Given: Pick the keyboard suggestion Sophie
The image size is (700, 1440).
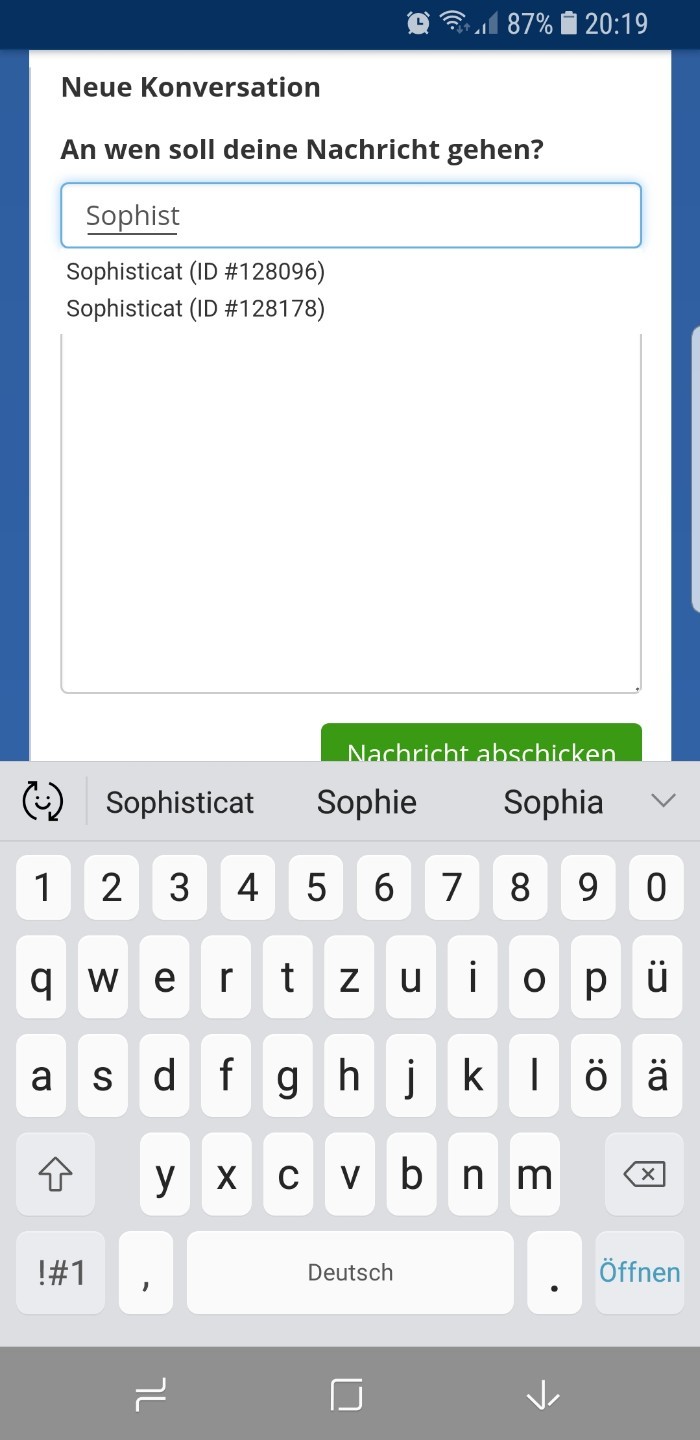Looking at the screenshot, I should 367,802.
